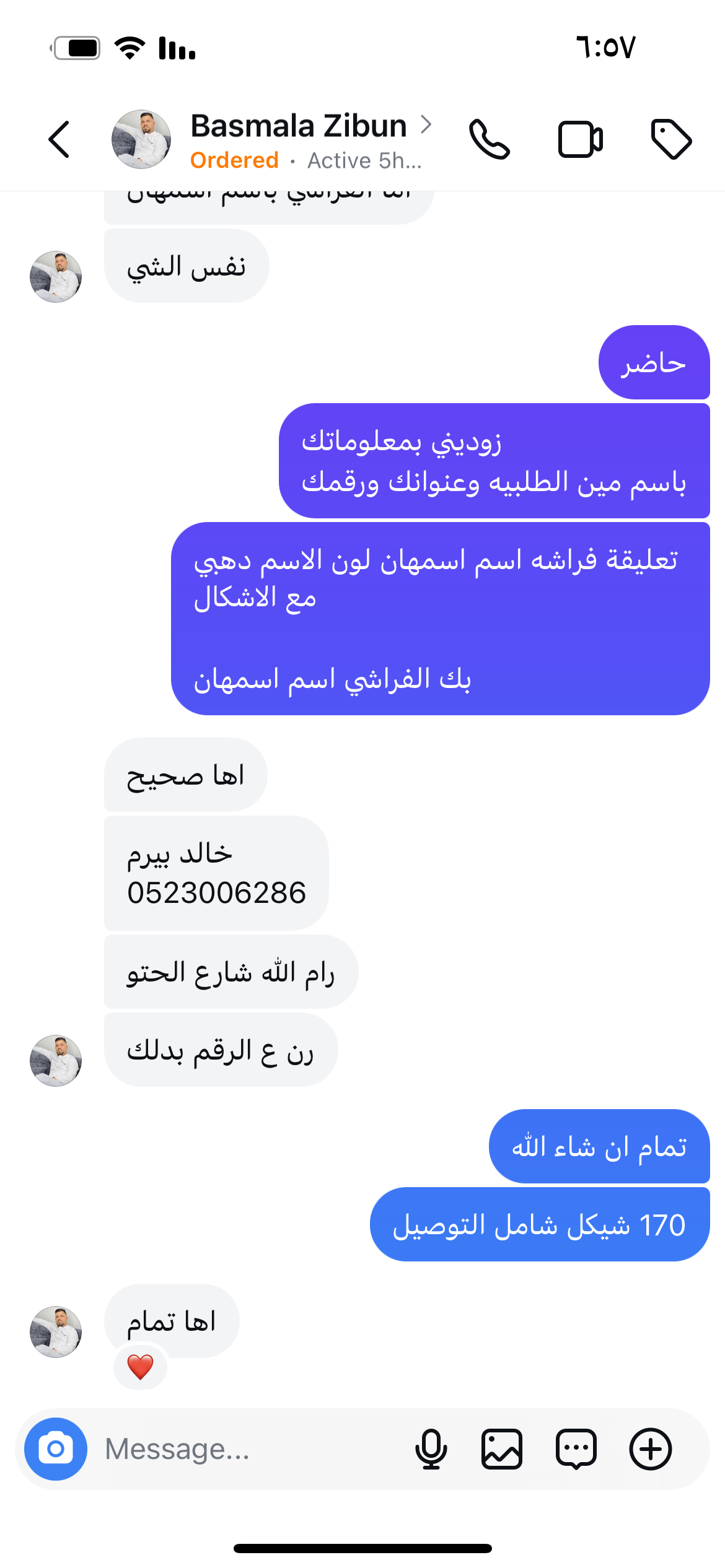Image resolution: width=725 pixels, height=1568 pixels.
Task: Open the label tag icon
Action: [x=671, y=139]
